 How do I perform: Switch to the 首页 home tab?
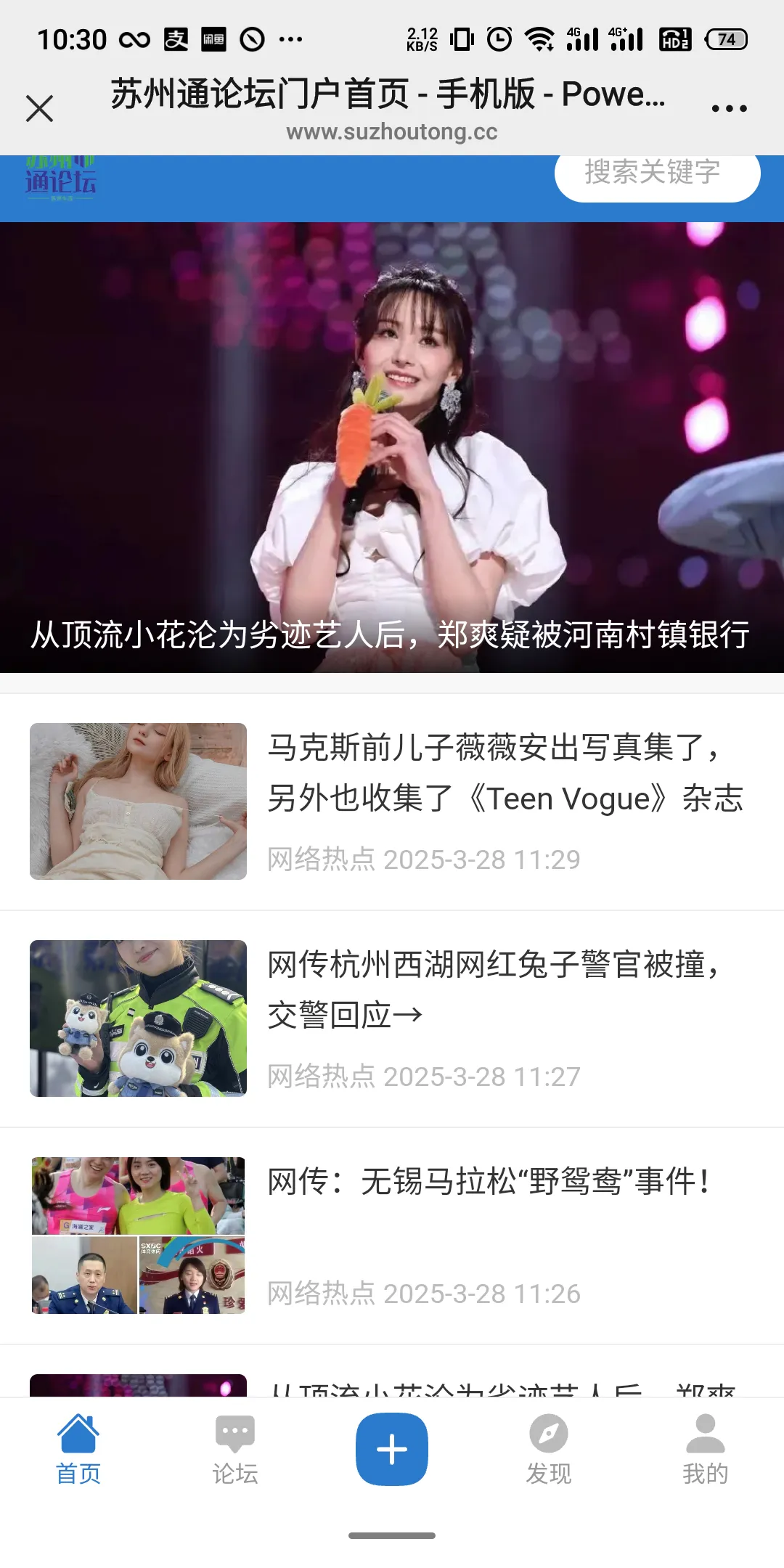tap(78, 1450)
